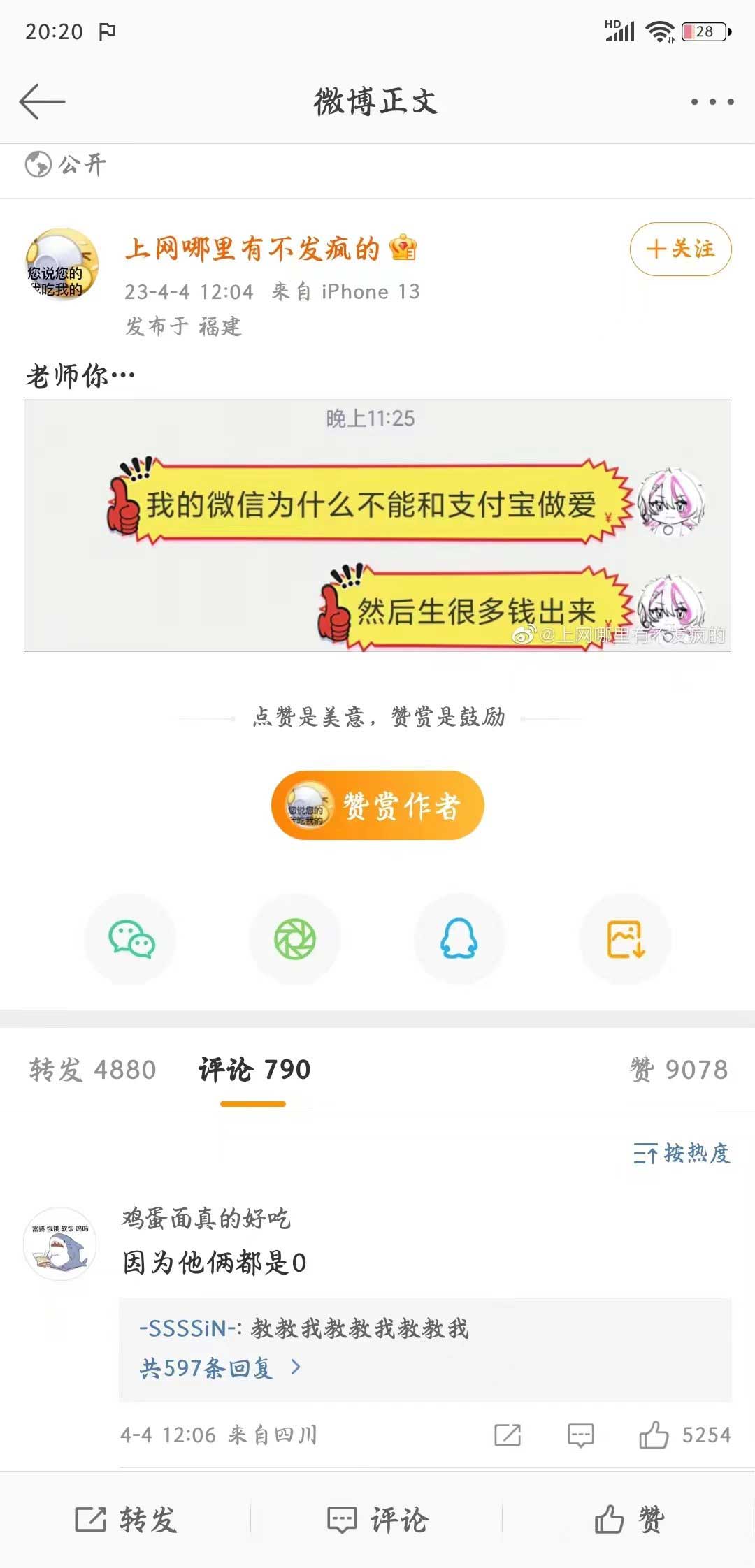
Task: Open the chat screenshot image in post
Action: tap(377, 525)
